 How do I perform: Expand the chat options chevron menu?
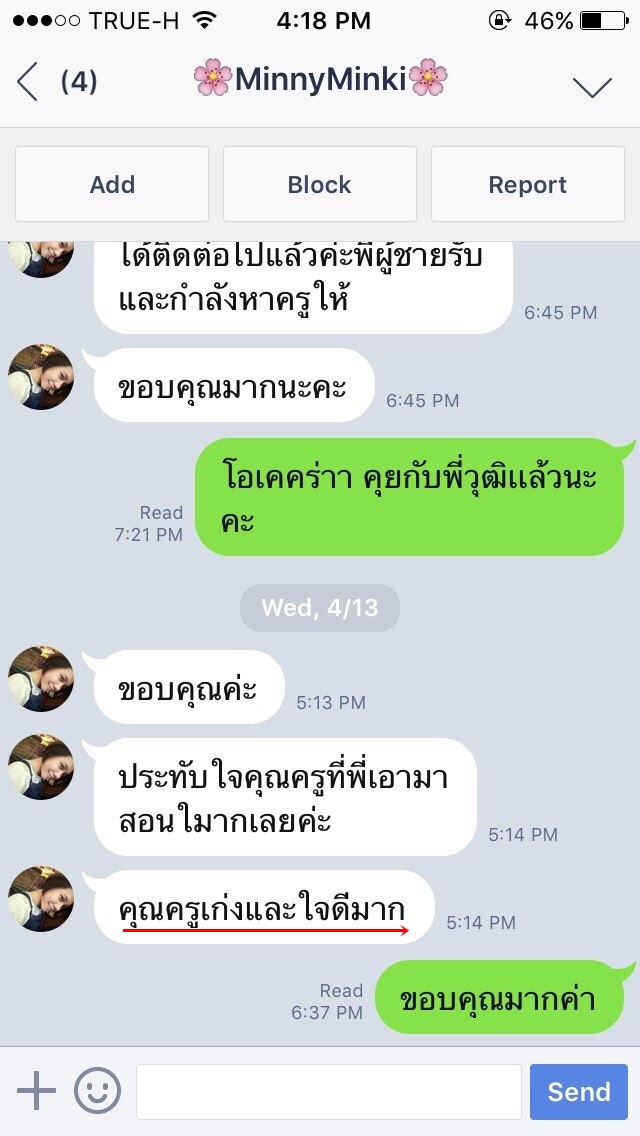(x=592, y=86)
